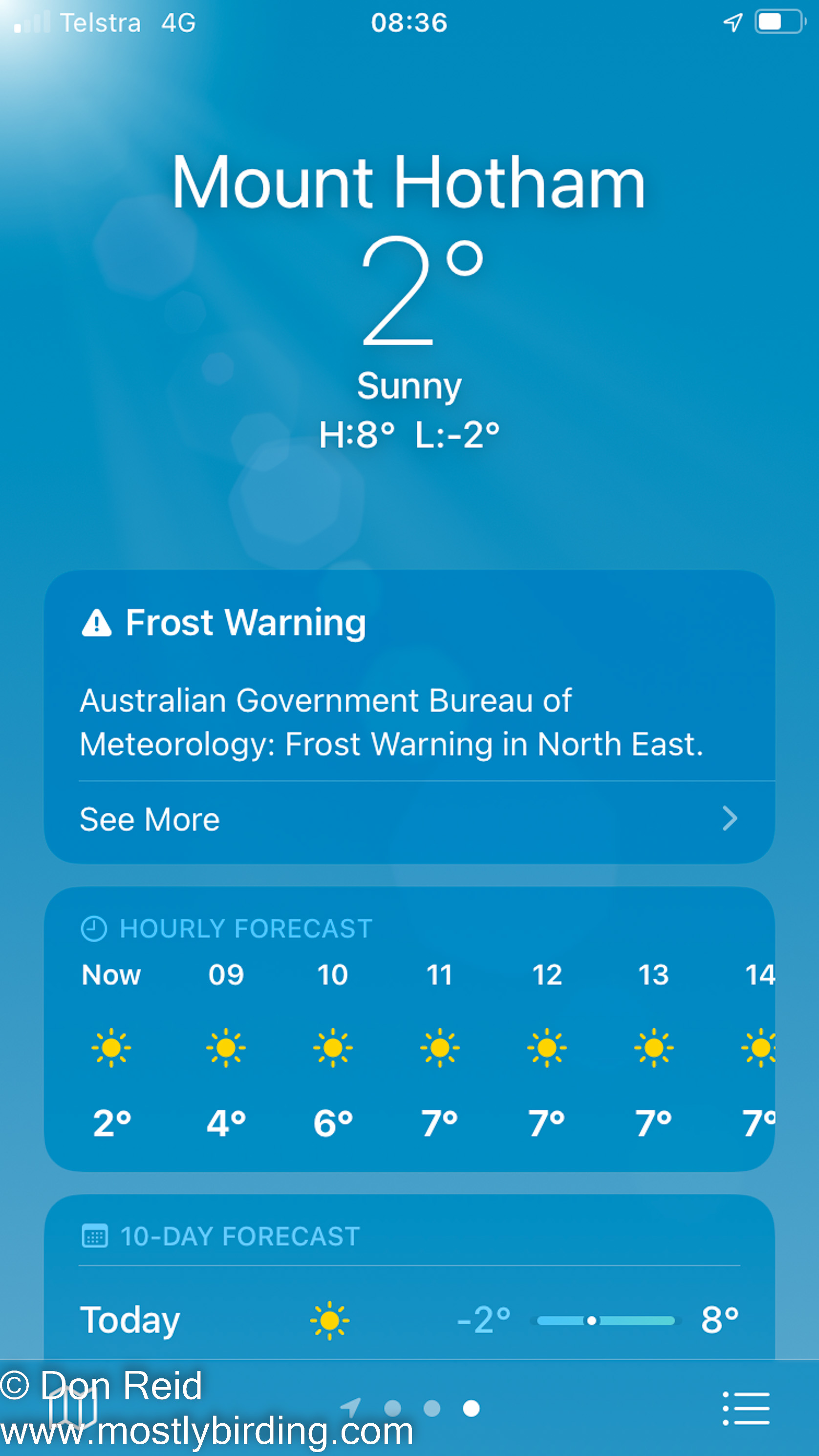
Task: Open the weather map icon
Action: click(72, 1408)
